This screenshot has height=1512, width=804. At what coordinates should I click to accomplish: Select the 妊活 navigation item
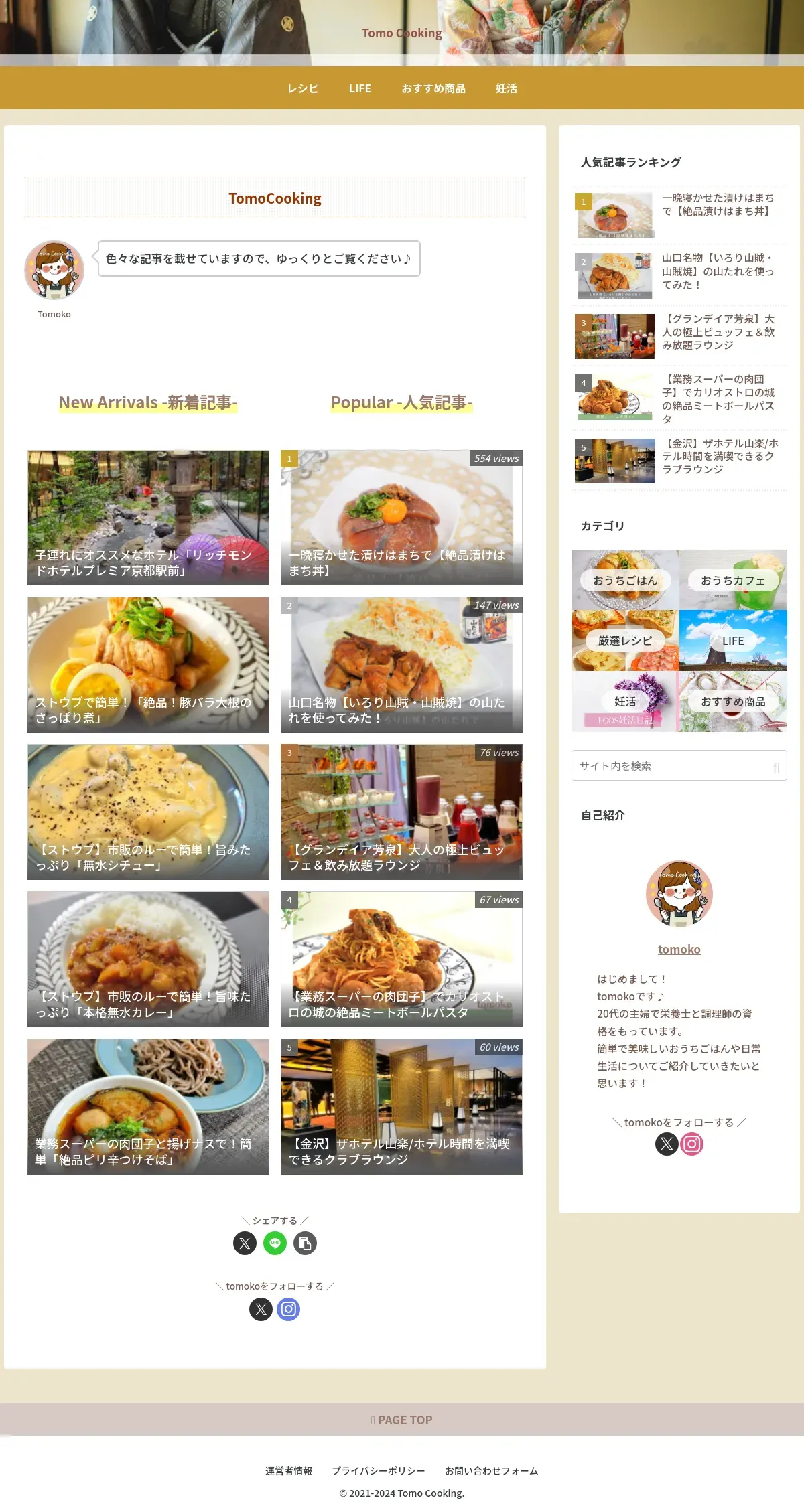point(507,88)
